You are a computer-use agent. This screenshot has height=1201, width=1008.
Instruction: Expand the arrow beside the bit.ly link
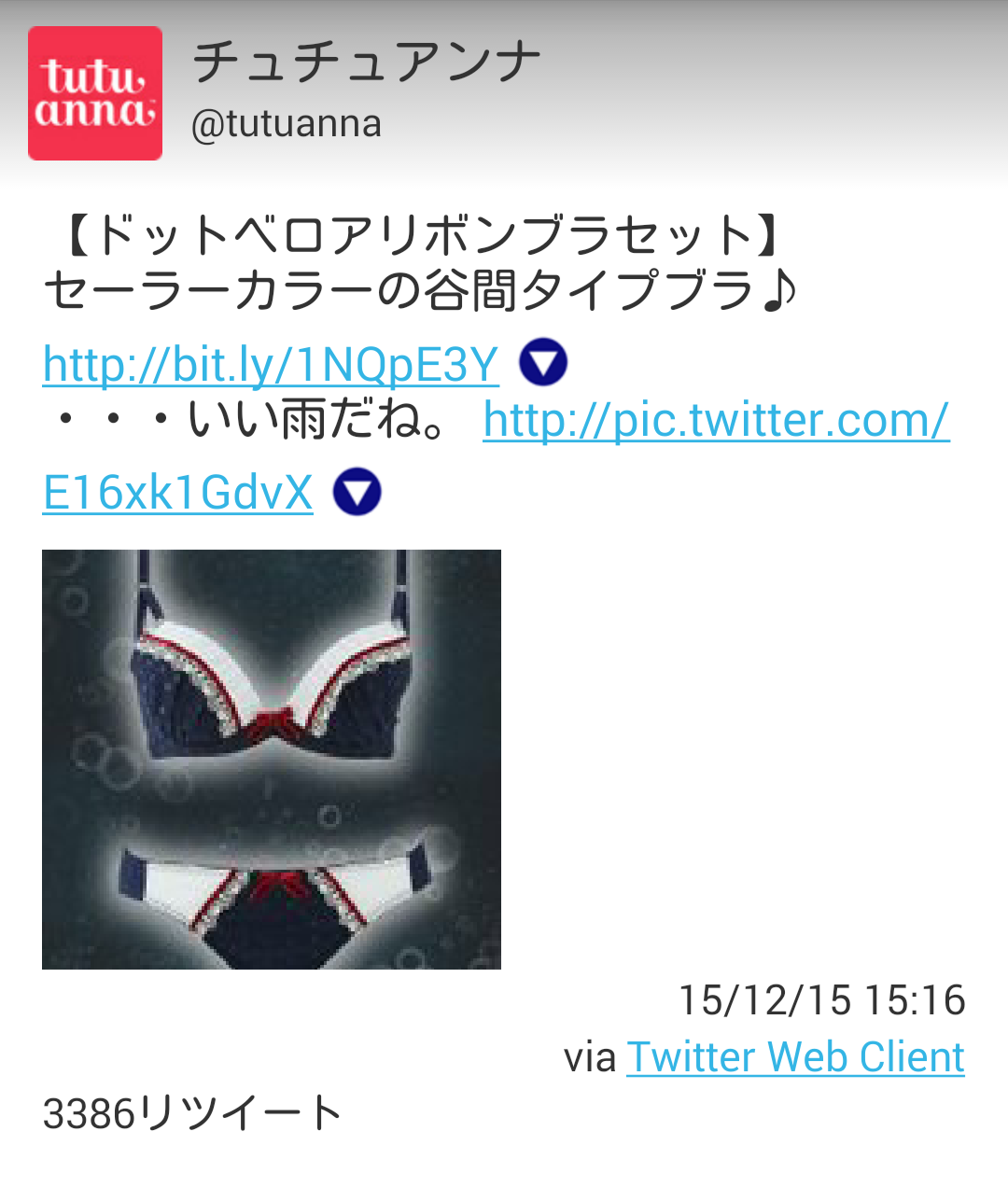coord(543,363)
